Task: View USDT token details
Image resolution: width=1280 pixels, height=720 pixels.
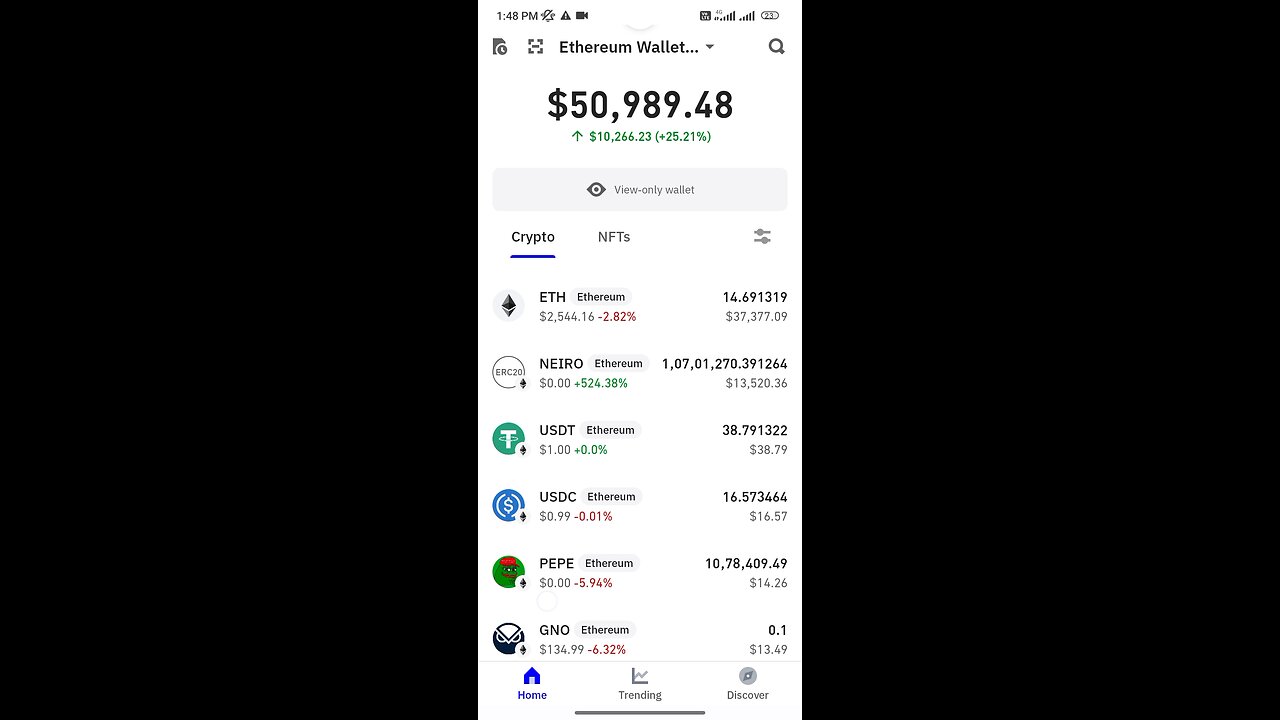Action: pos(640,439)
